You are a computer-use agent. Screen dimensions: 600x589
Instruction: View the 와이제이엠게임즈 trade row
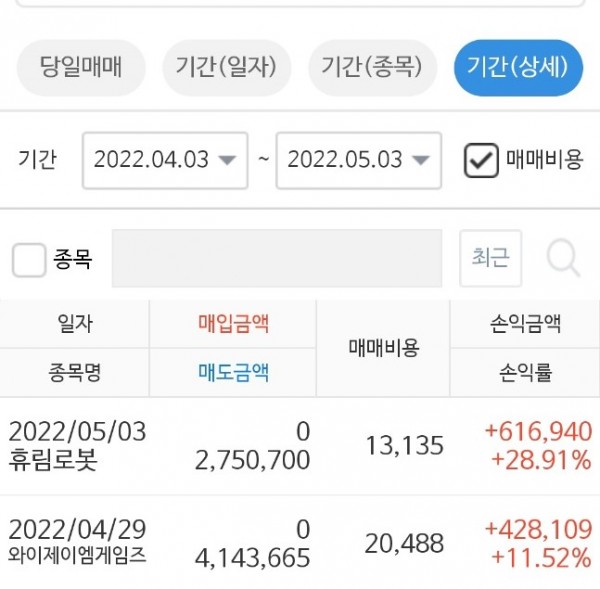[x=300, y=543]
